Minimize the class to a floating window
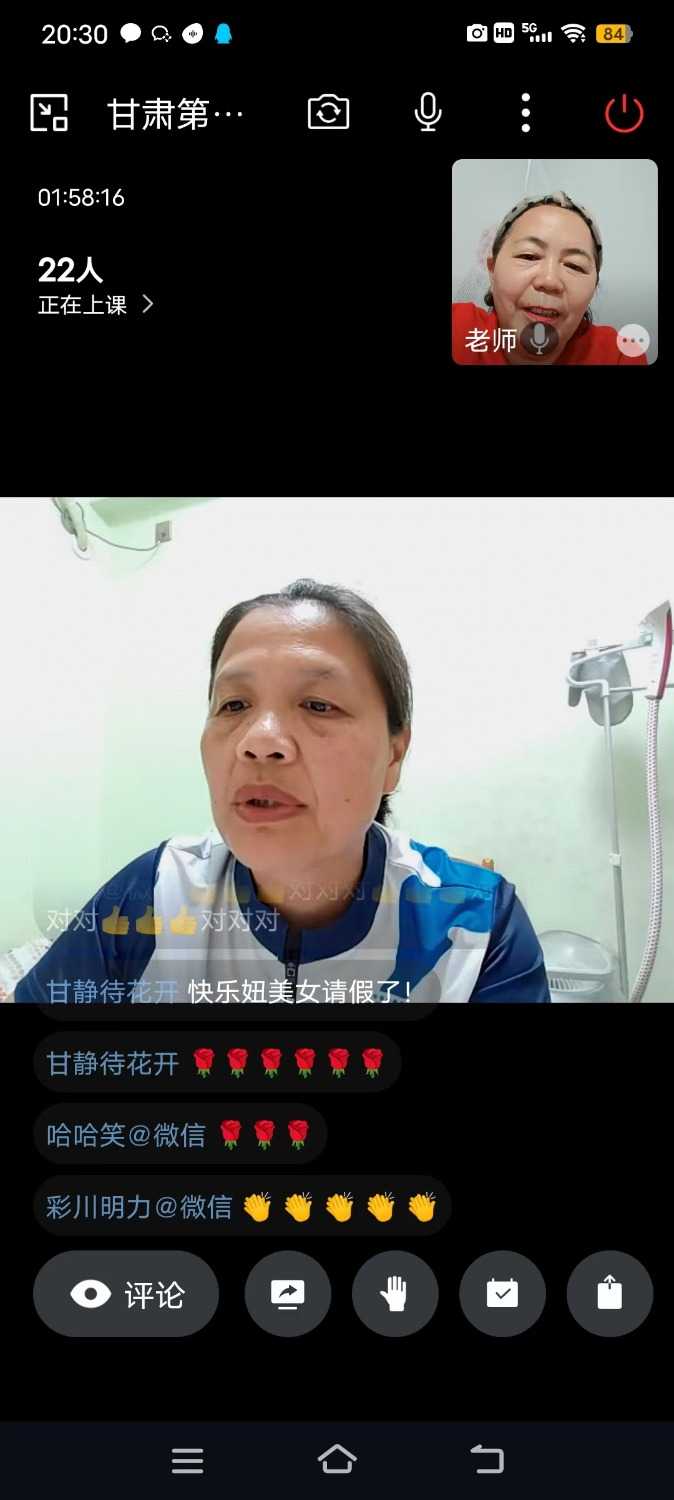This screenshot has height=1500, width=674. 49,113
